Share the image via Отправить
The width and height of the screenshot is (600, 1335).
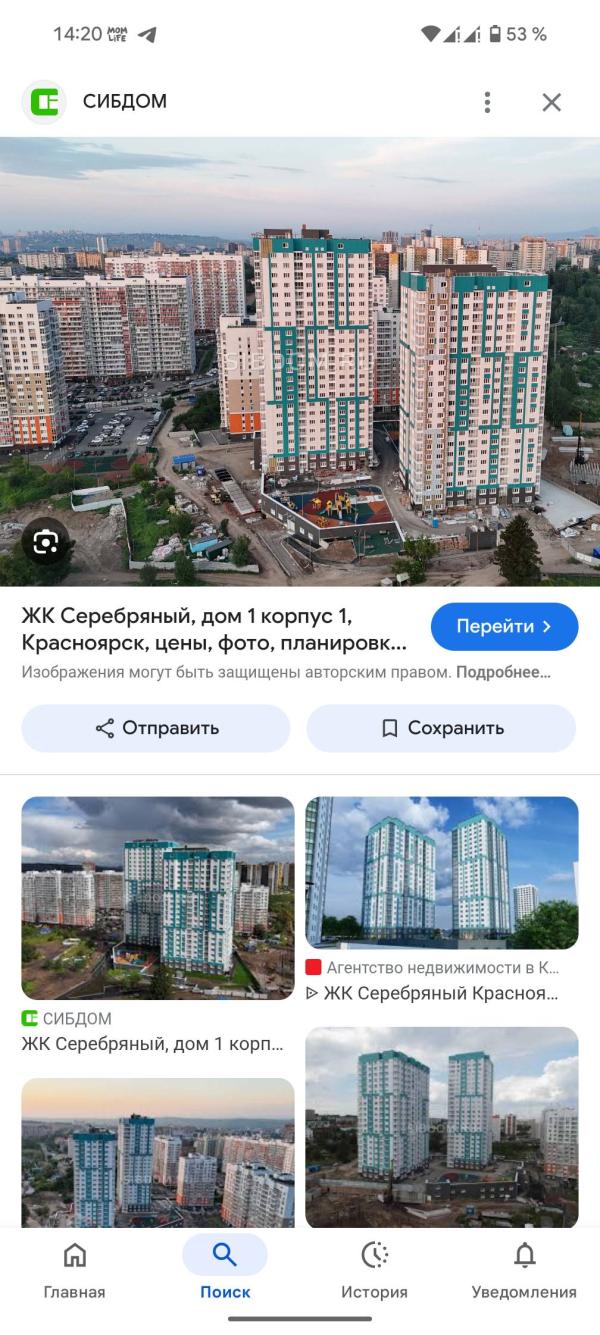(156, 728)
